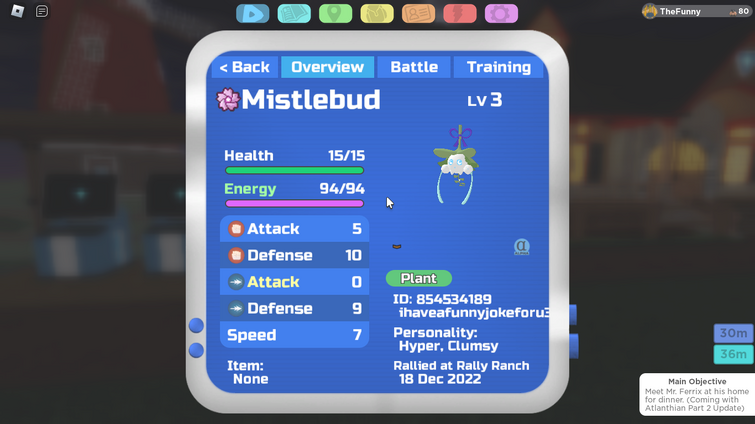
Task: Open the purple settings gear icon
Action: tap(501, 14)
